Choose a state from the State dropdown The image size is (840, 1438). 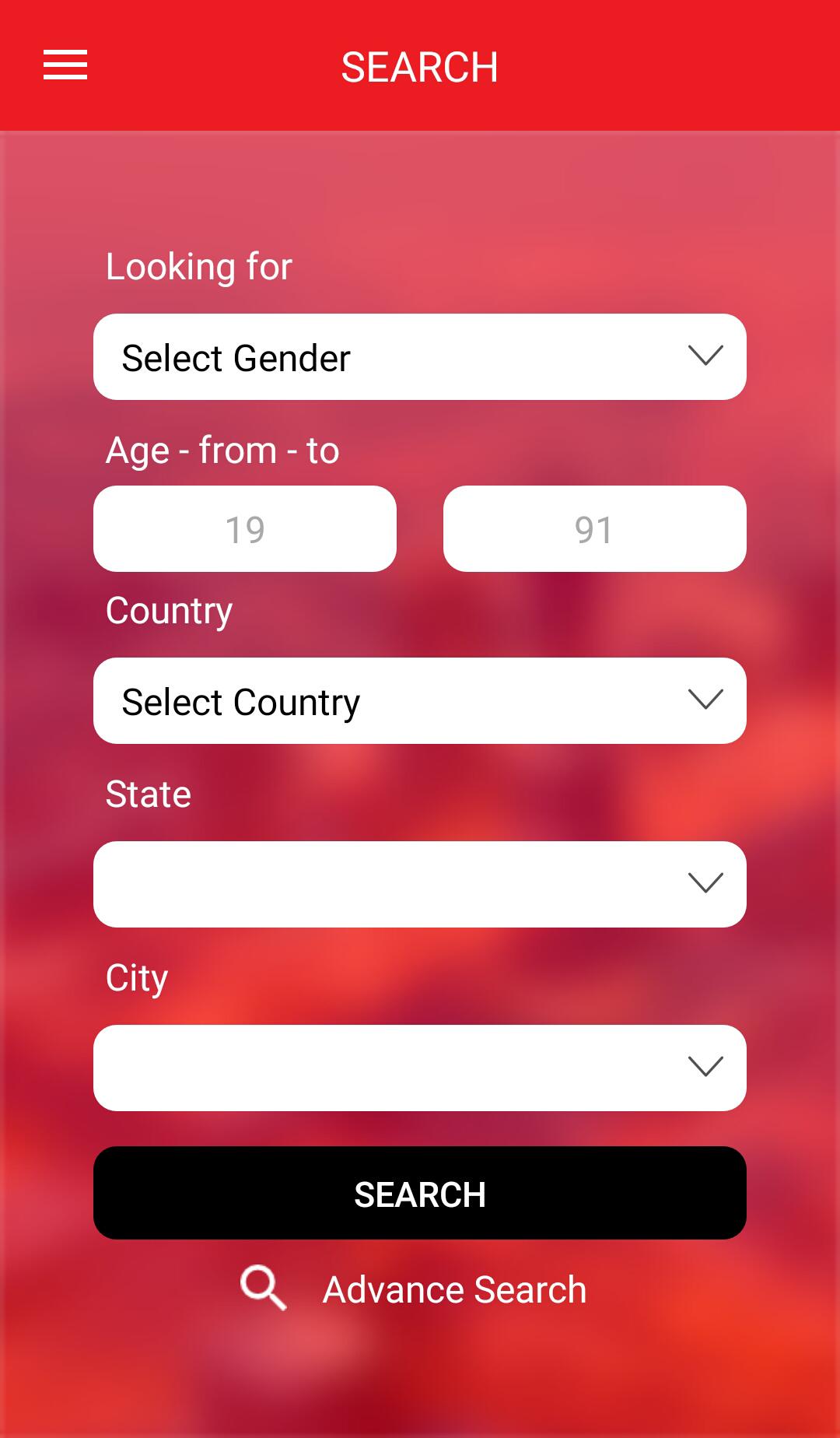click(x=419, y=884)
